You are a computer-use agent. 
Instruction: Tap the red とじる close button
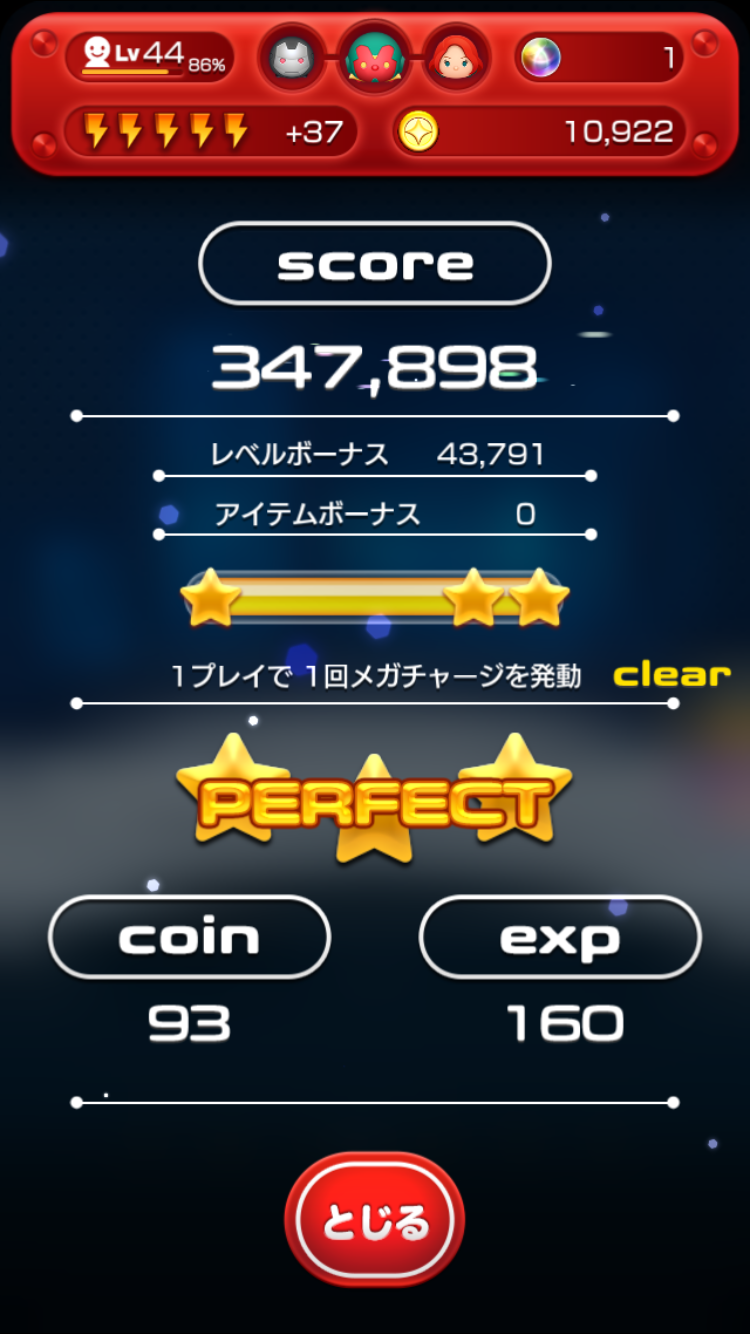pyautogui.click(x=375, y=1221)
